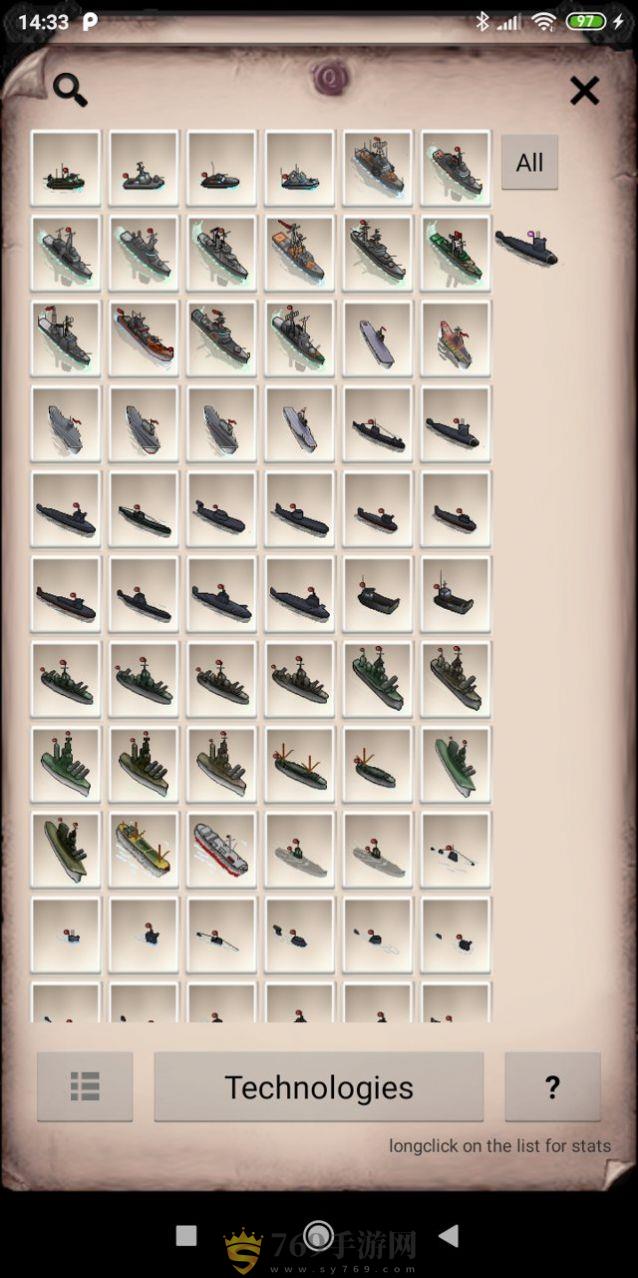Tap the recent apps square button
638x1278 pixels.
[186, 1235]
